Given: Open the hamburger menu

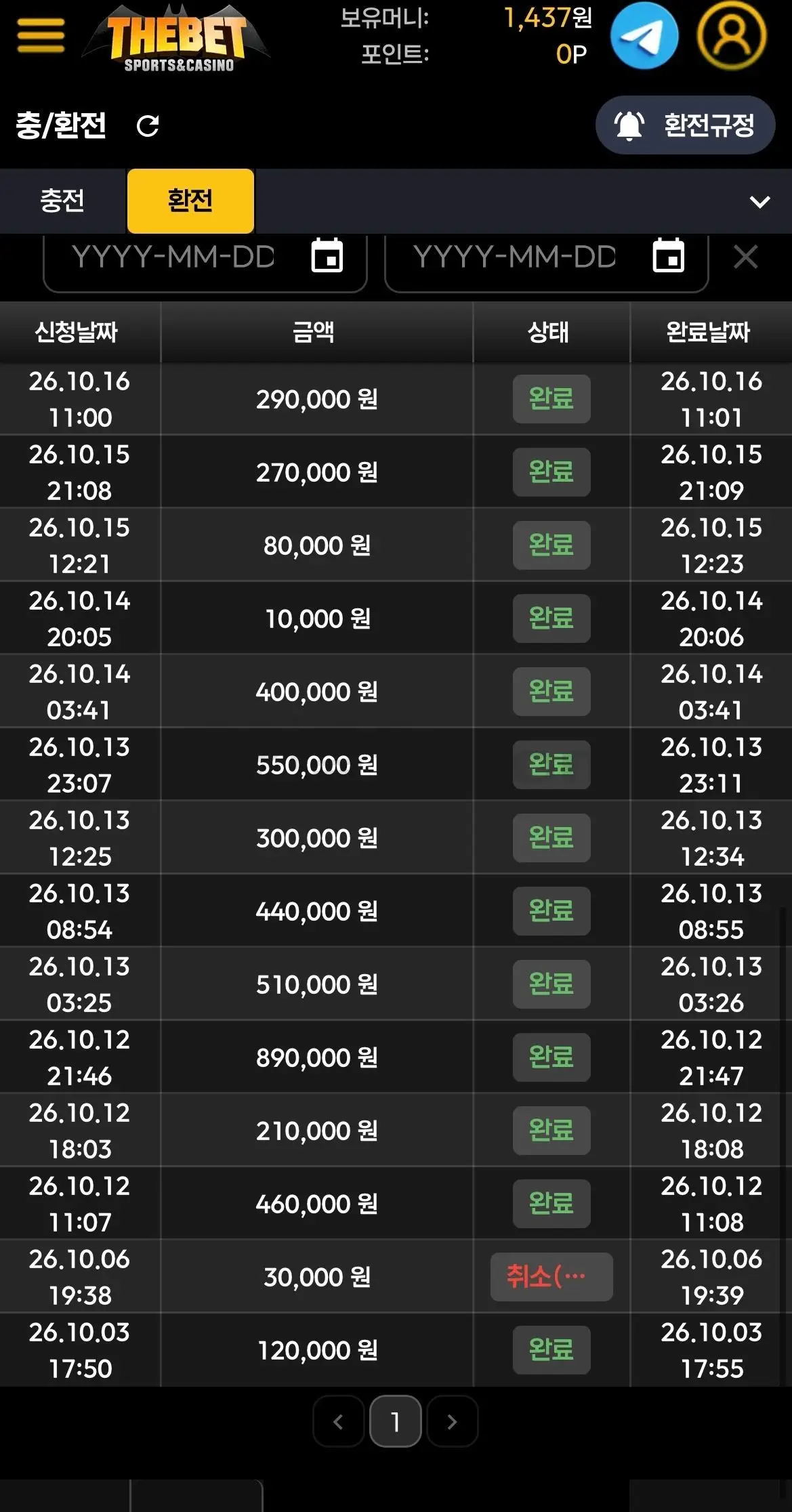Looking at the screenshot, I should [41, 35].
